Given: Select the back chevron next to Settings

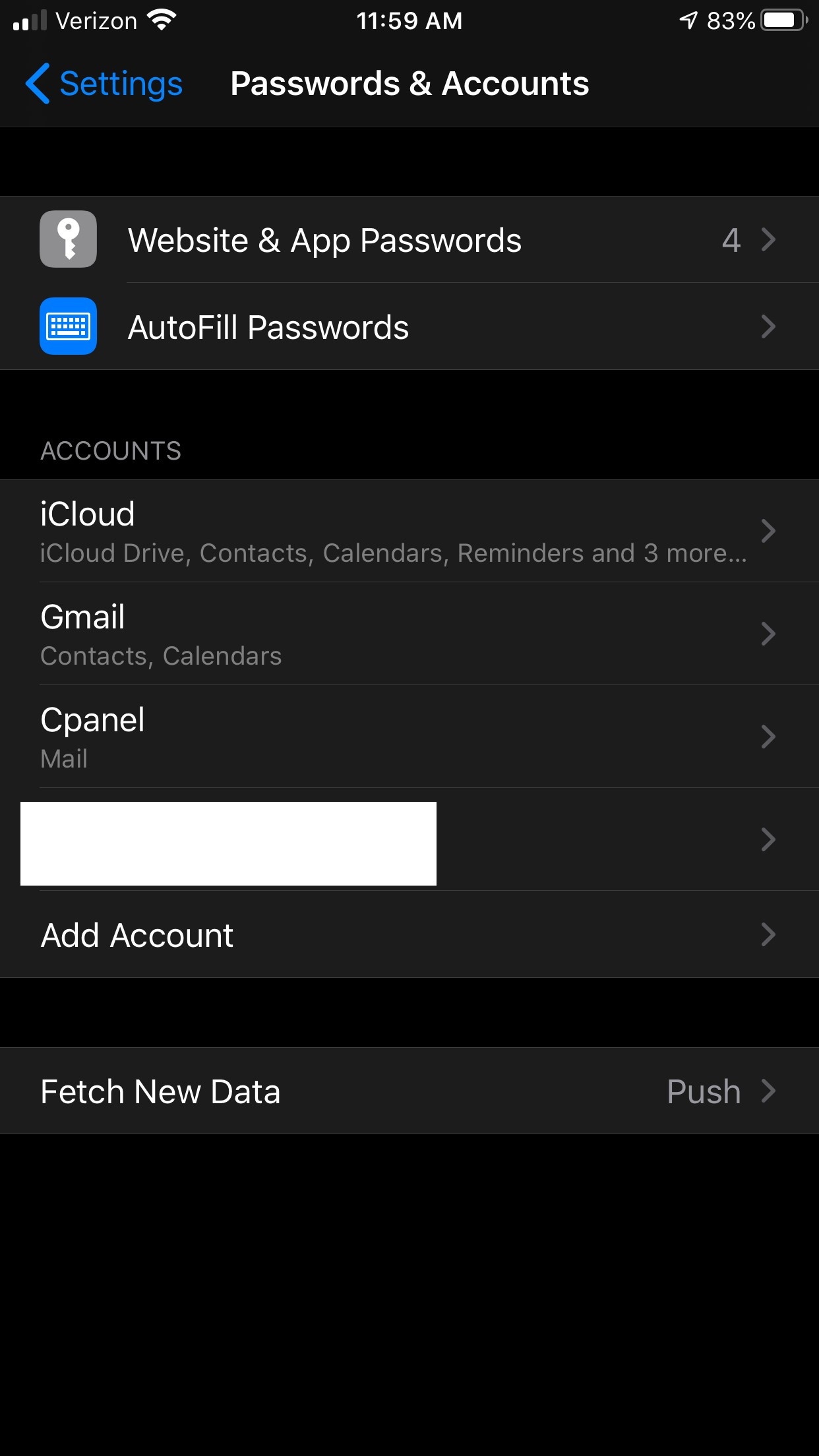Looking at the screenshot, I should (x=38, y=84).
